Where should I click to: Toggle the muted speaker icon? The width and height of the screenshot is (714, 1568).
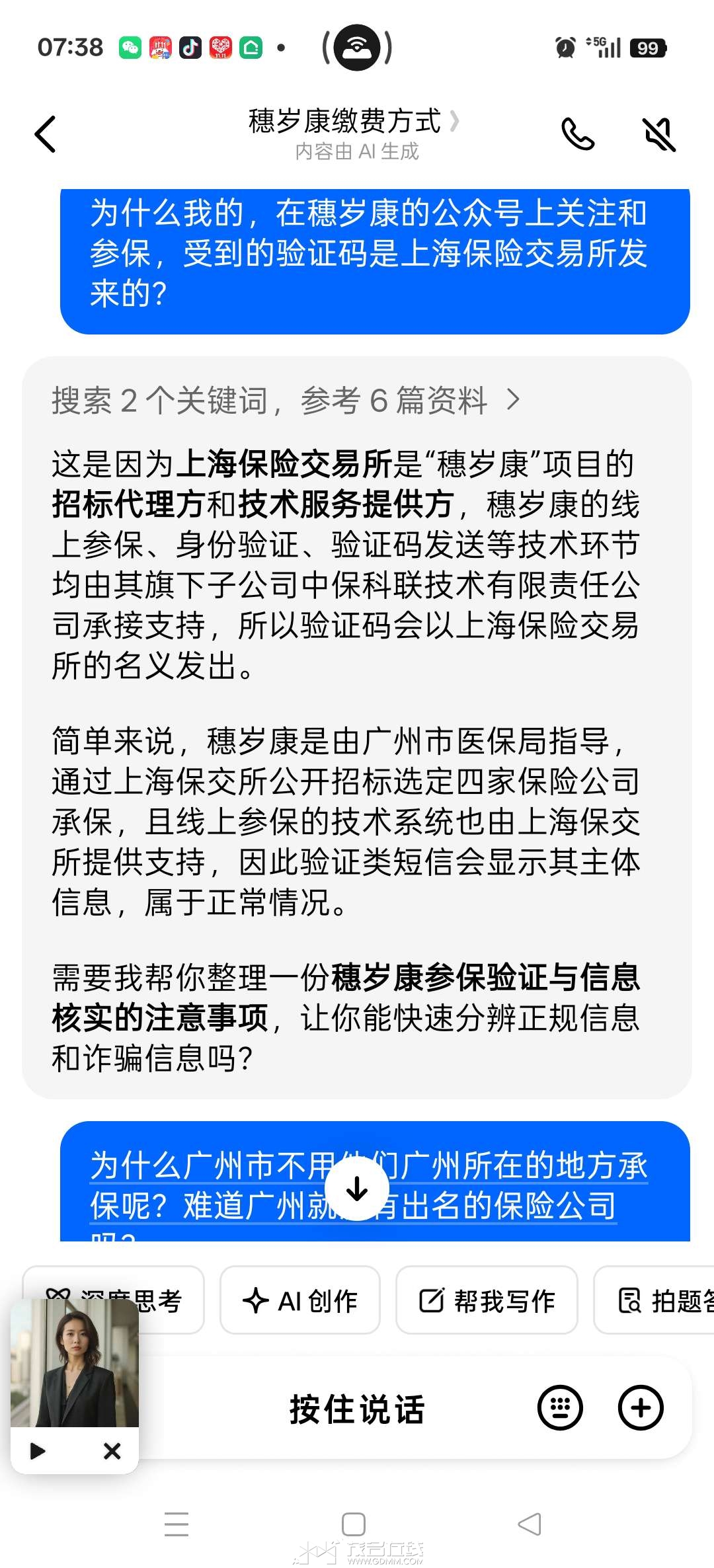click(x=658, y=134)
